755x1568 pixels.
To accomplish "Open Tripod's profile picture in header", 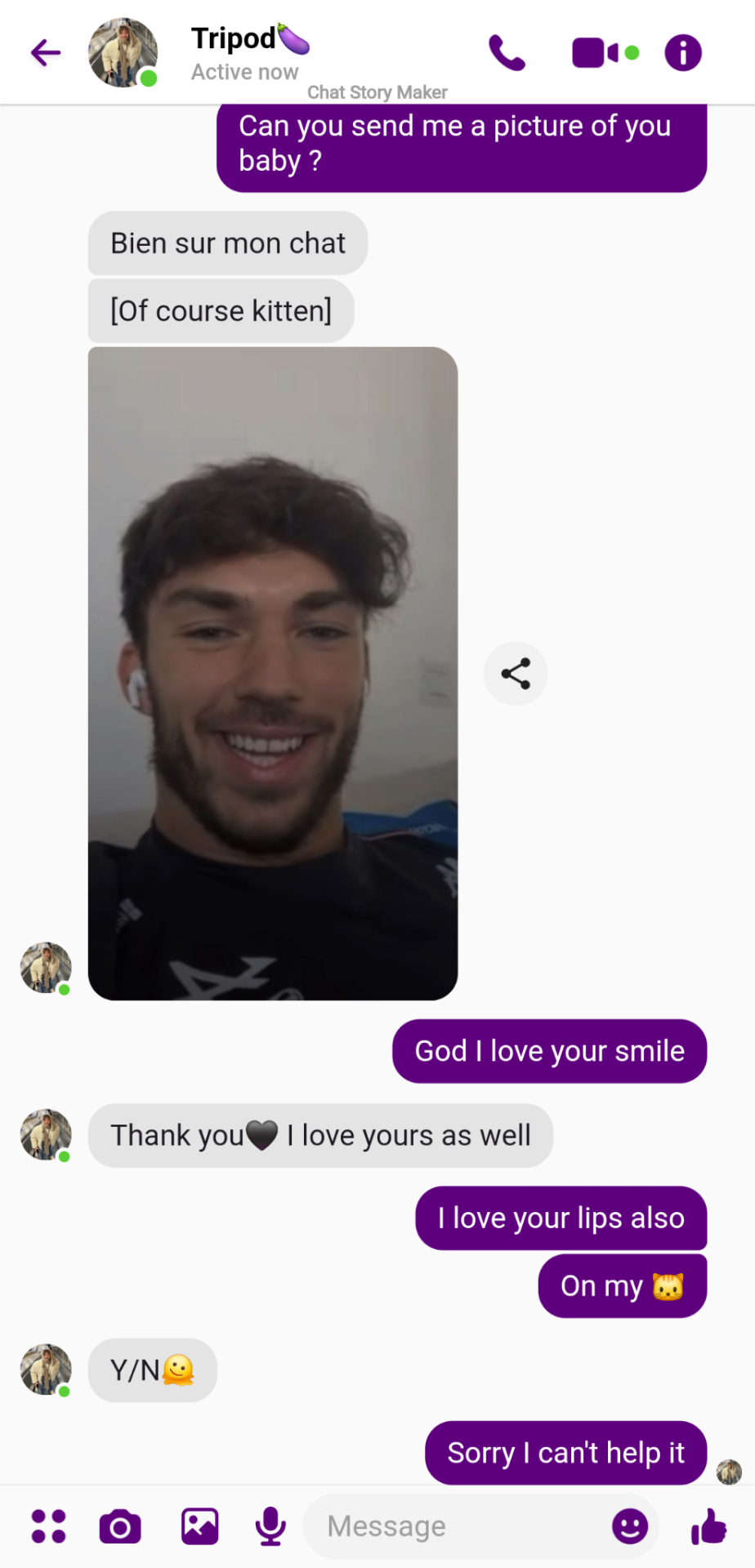I will pos(123,53).
